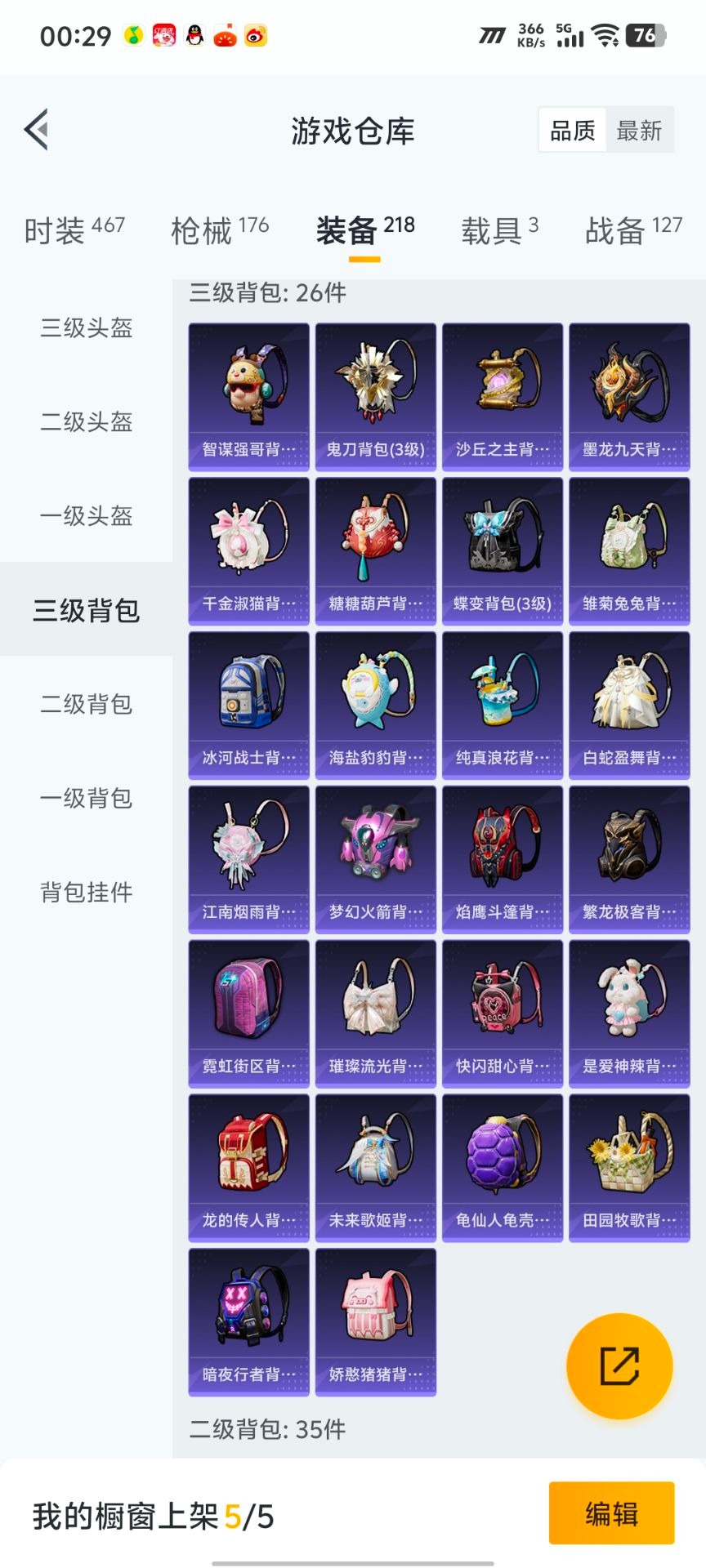Image resolution: width=706 pixels, height=1568 pixels.
Task: Open the 蝶变背包(3级) item
Action: pos(502,551)
